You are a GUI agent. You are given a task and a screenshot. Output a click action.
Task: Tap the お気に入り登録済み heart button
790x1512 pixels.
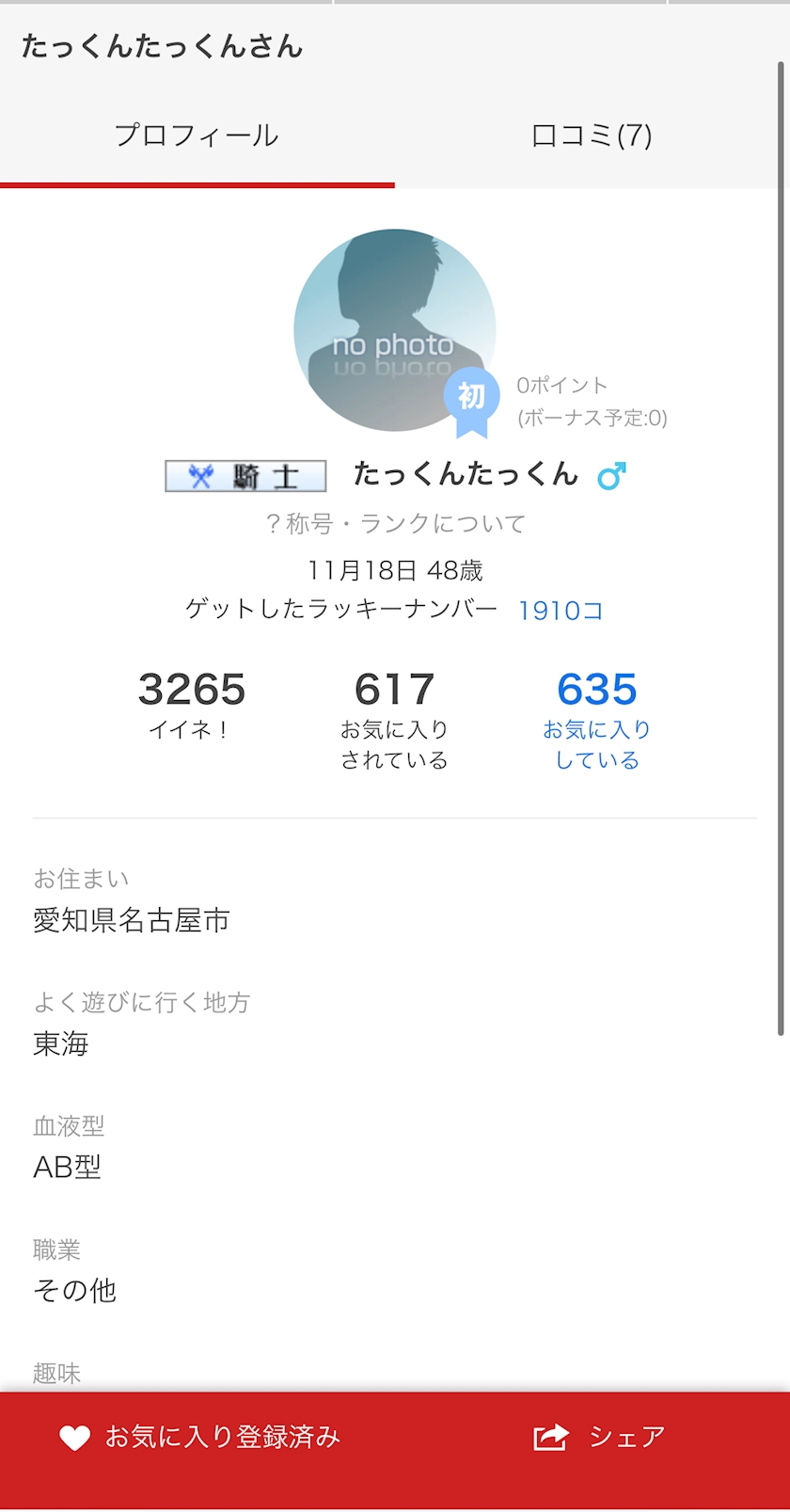click(199, 1437)
